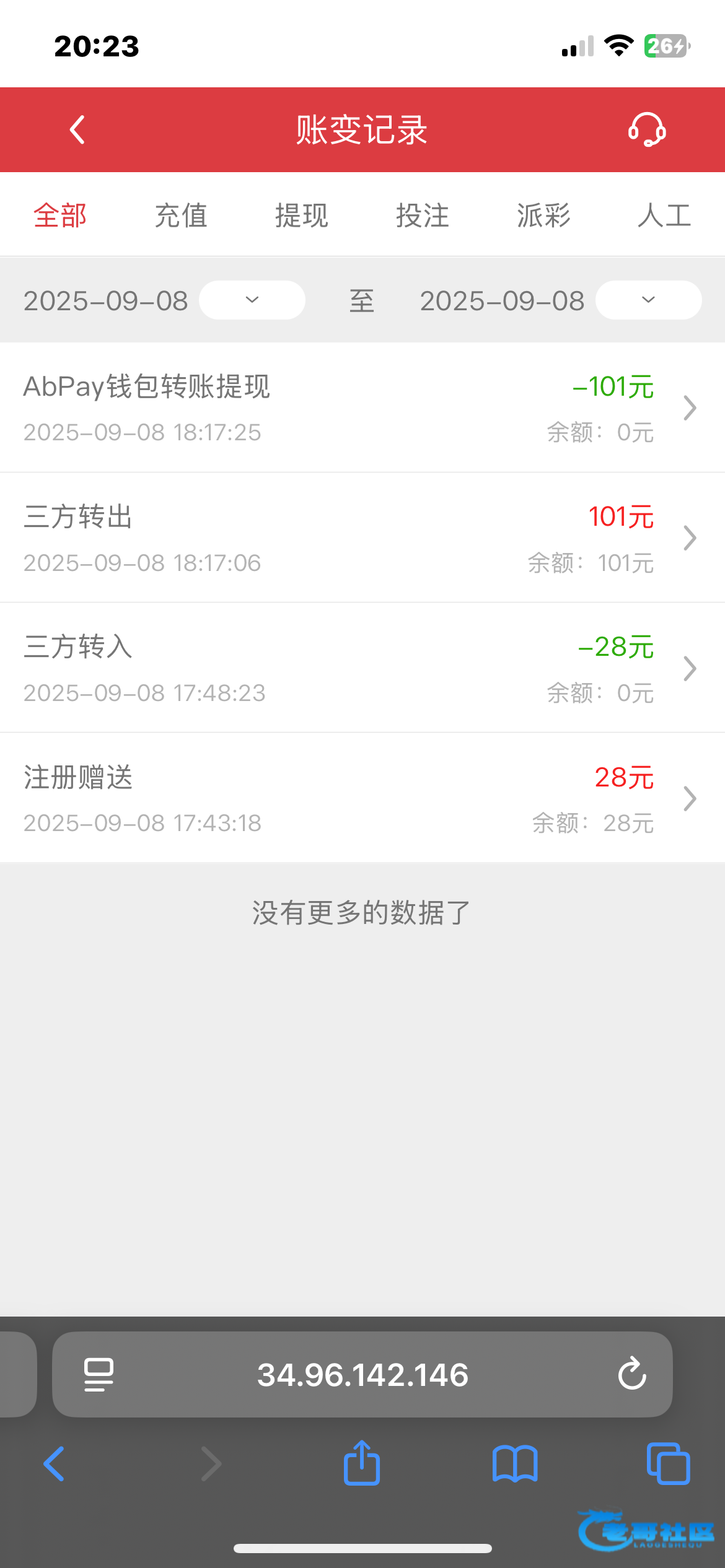Open the 注册赠送 record
The width and height of the screenshot is (725, 1568).
(362, 798)
